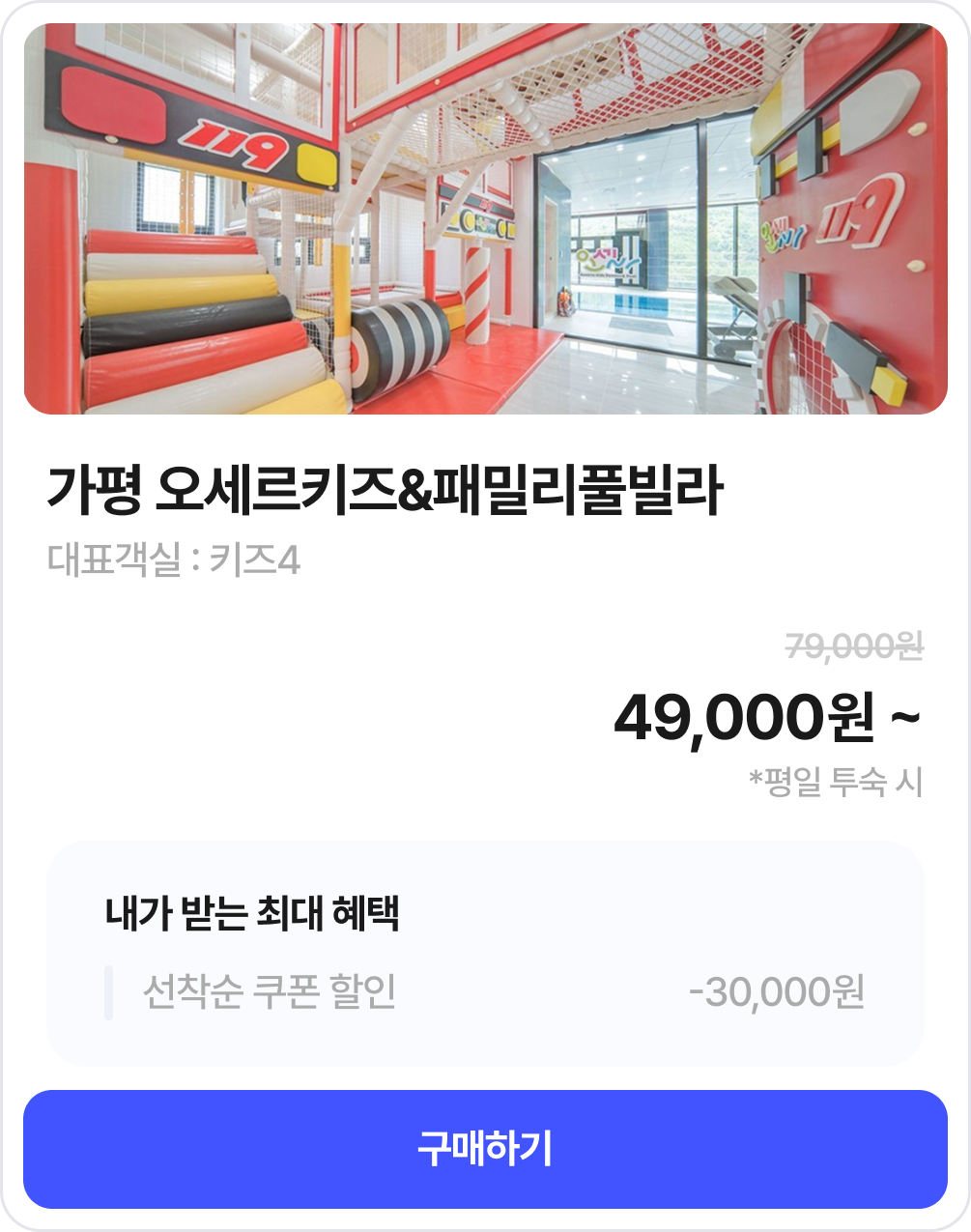Tap the 구매하기 purchase button
The height and width of the screenshot is (1232, 971).
pyautogui.click(x=485, y=1149)
